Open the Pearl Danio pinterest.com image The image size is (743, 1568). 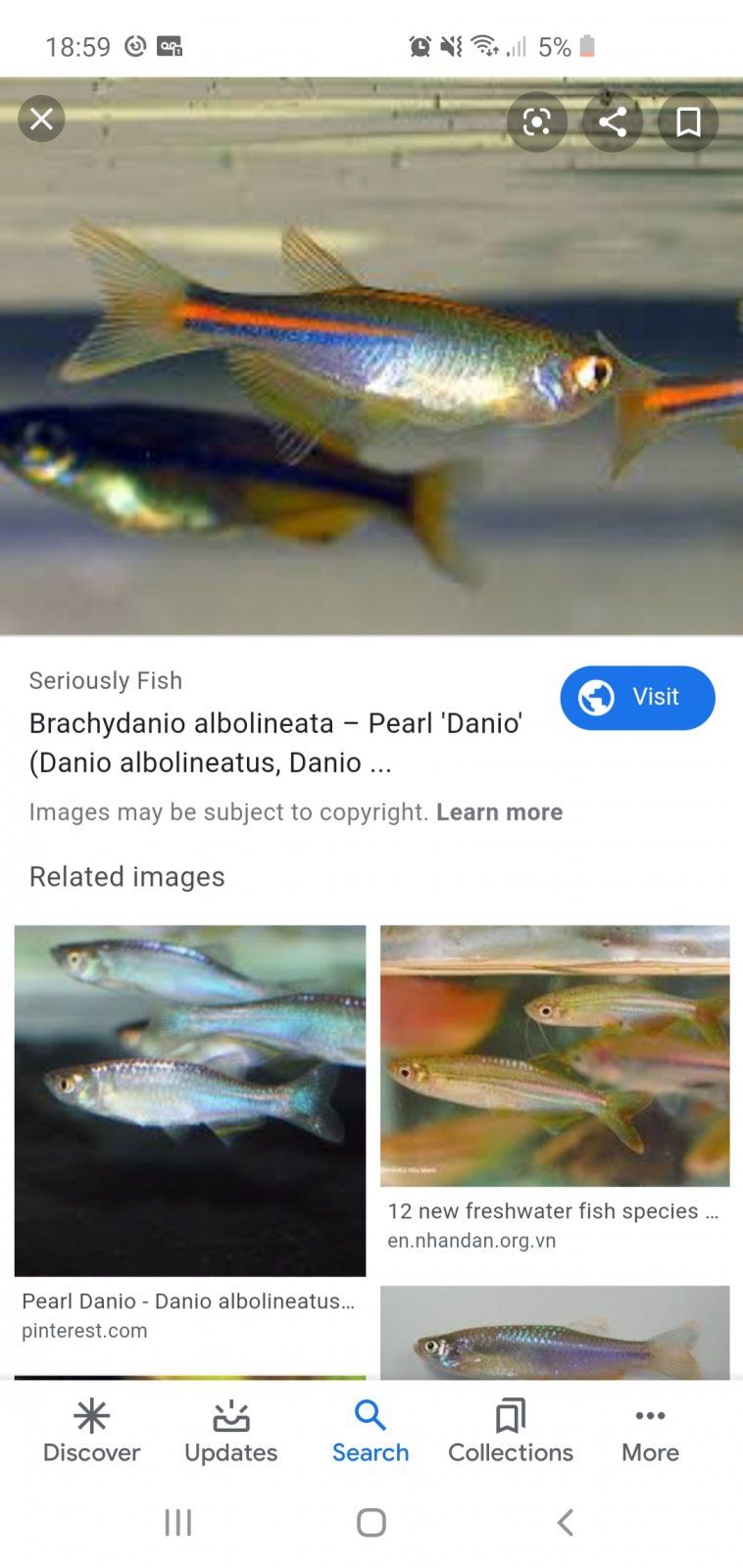click(x=190, y=1101)
